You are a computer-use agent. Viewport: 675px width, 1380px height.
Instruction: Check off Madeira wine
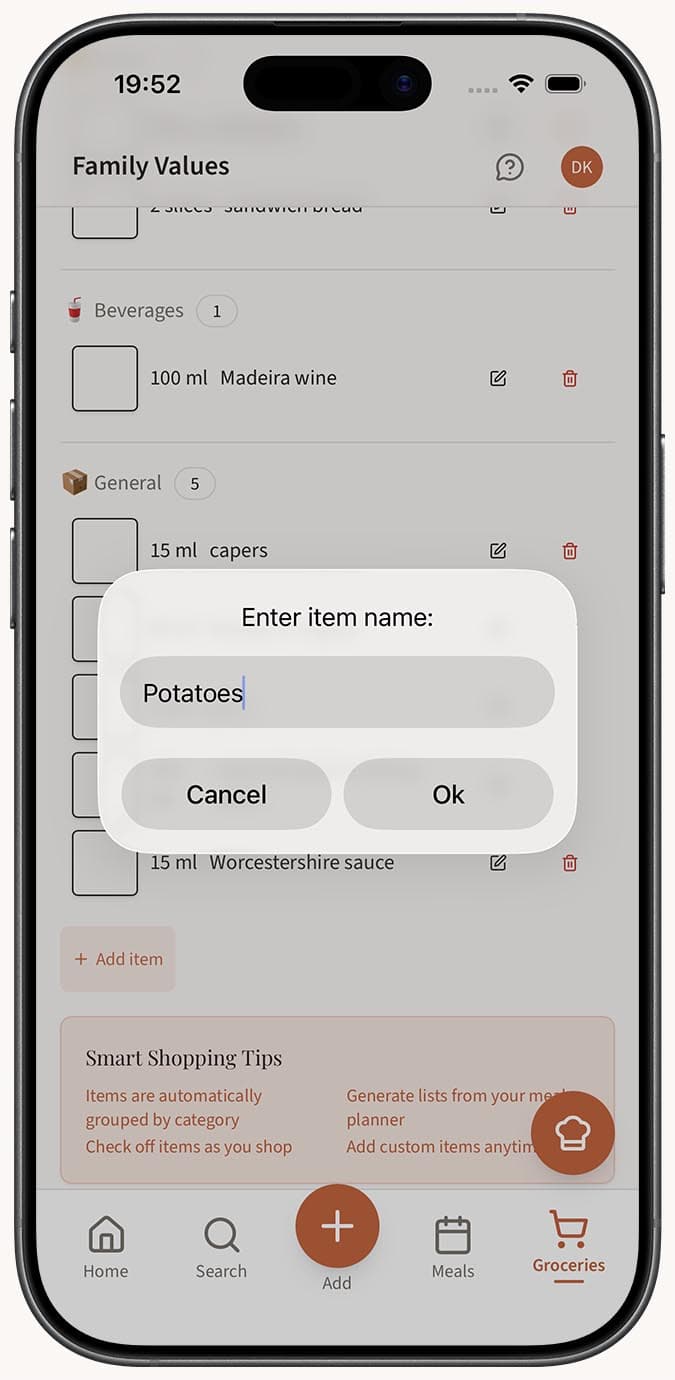point(105,378)
